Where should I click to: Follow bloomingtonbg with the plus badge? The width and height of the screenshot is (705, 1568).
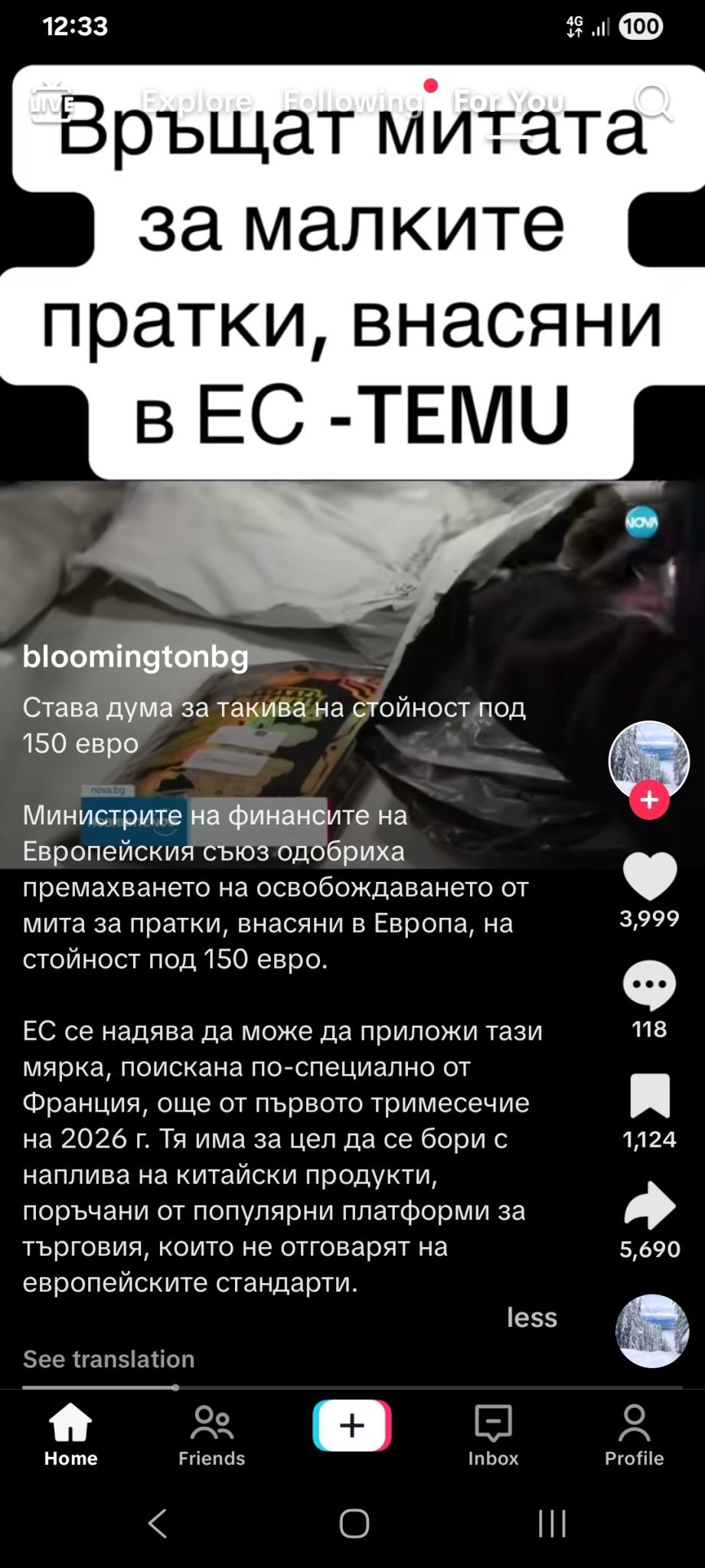[649, 800]
